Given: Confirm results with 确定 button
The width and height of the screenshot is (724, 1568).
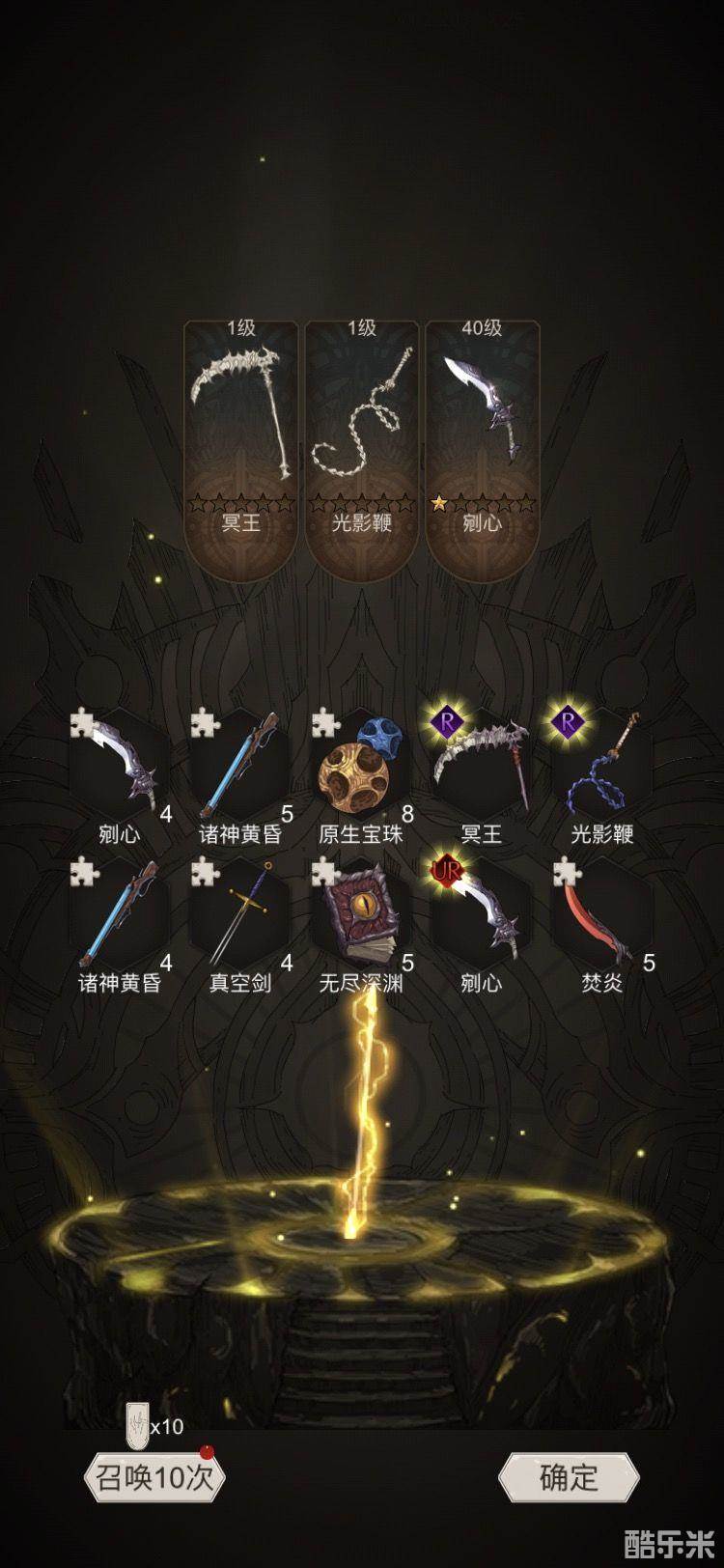Looking at the screenshot, I should point(569,1476).
